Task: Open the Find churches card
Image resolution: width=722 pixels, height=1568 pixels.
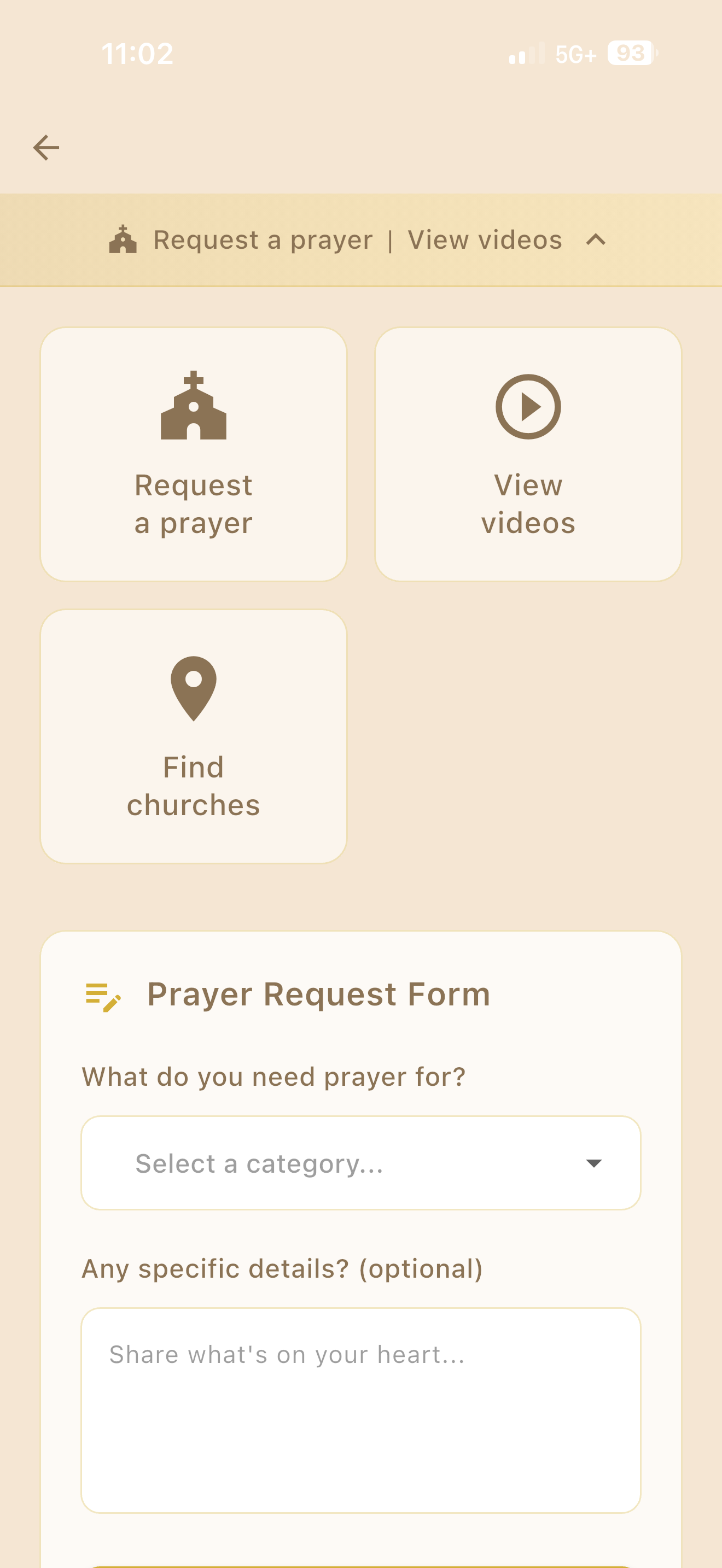Action: [194, 736]
